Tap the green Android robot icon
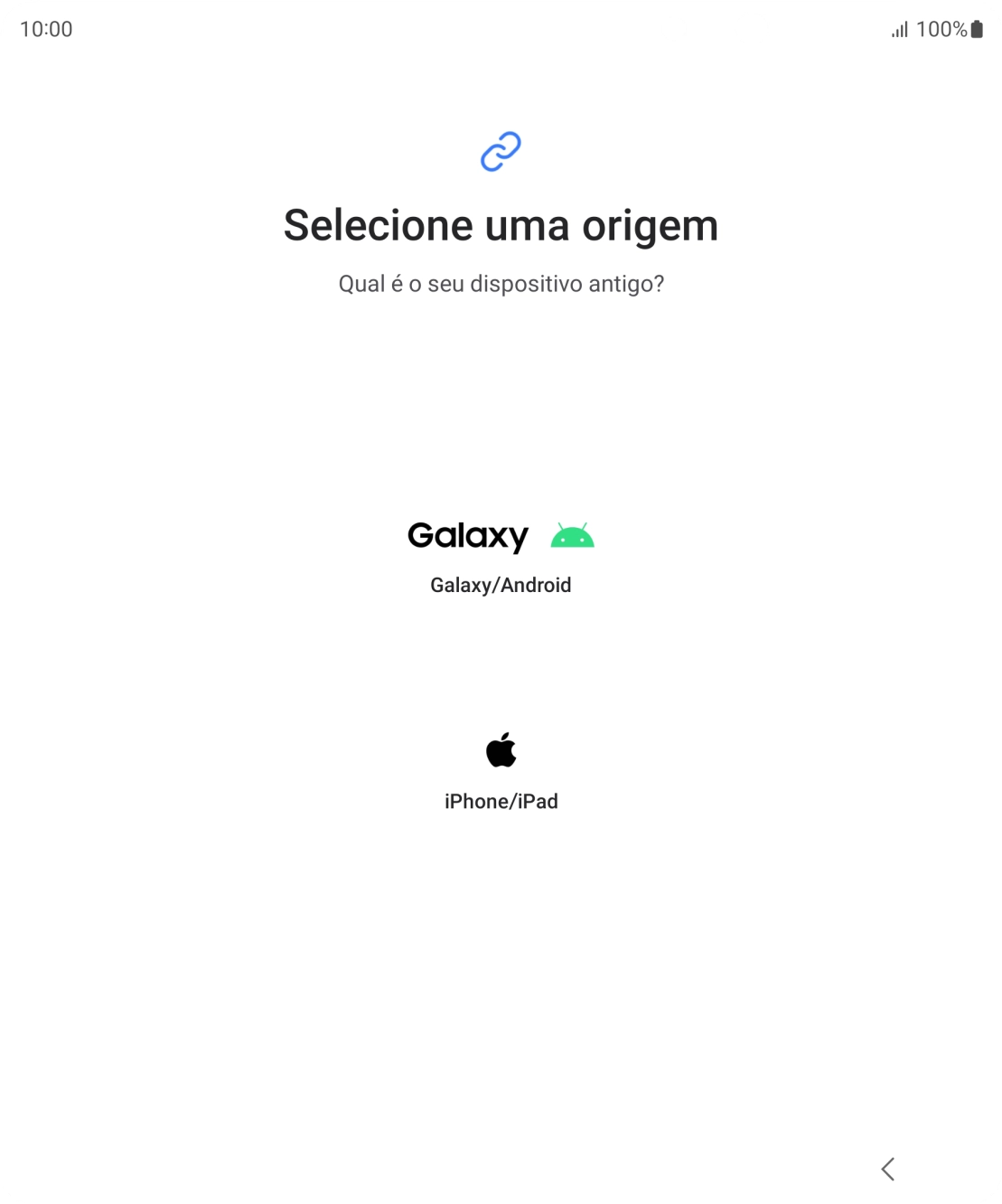 tap(573, 534)
